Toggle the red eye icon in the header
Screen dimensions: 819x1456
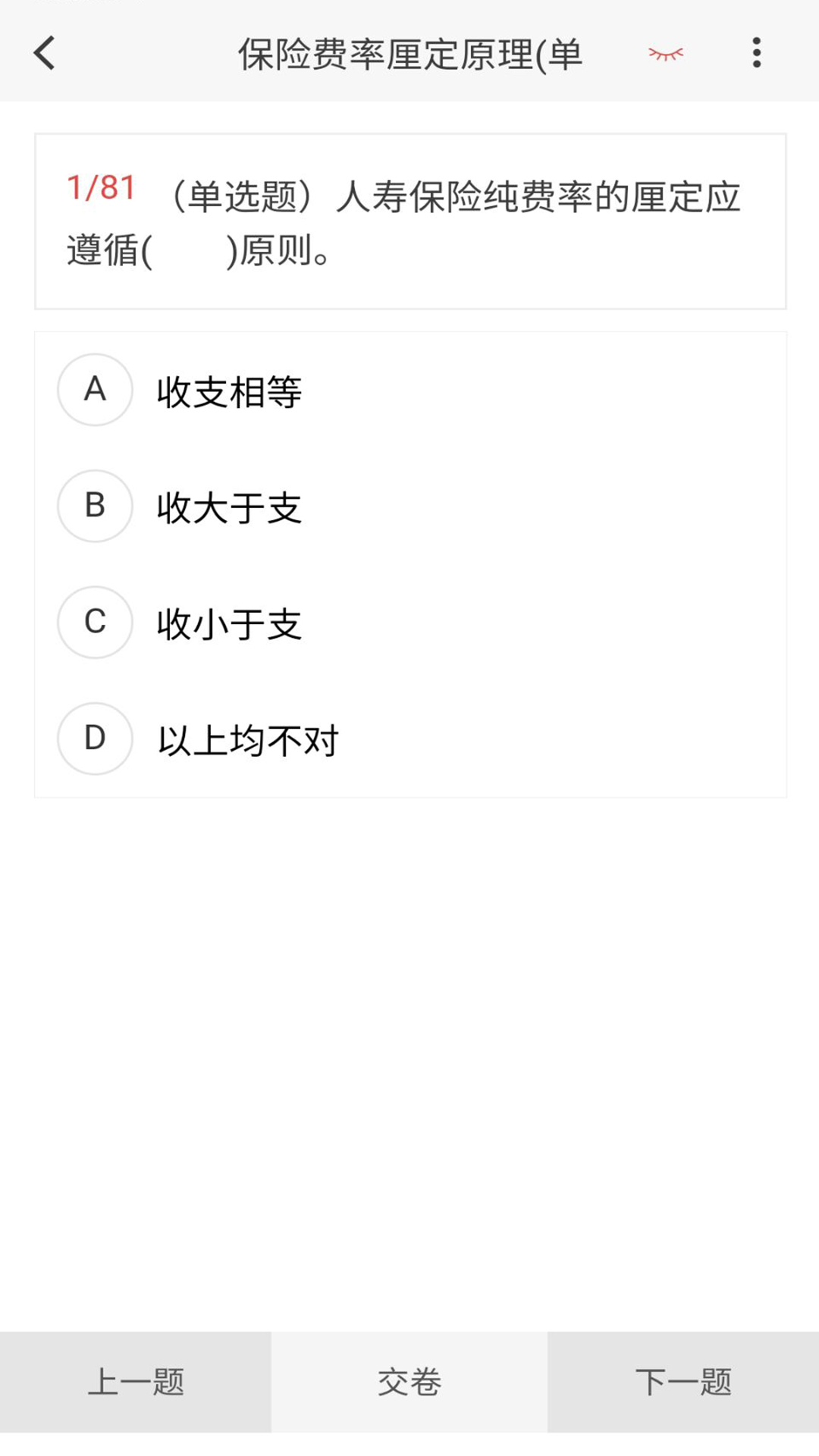tap(665, 53)
